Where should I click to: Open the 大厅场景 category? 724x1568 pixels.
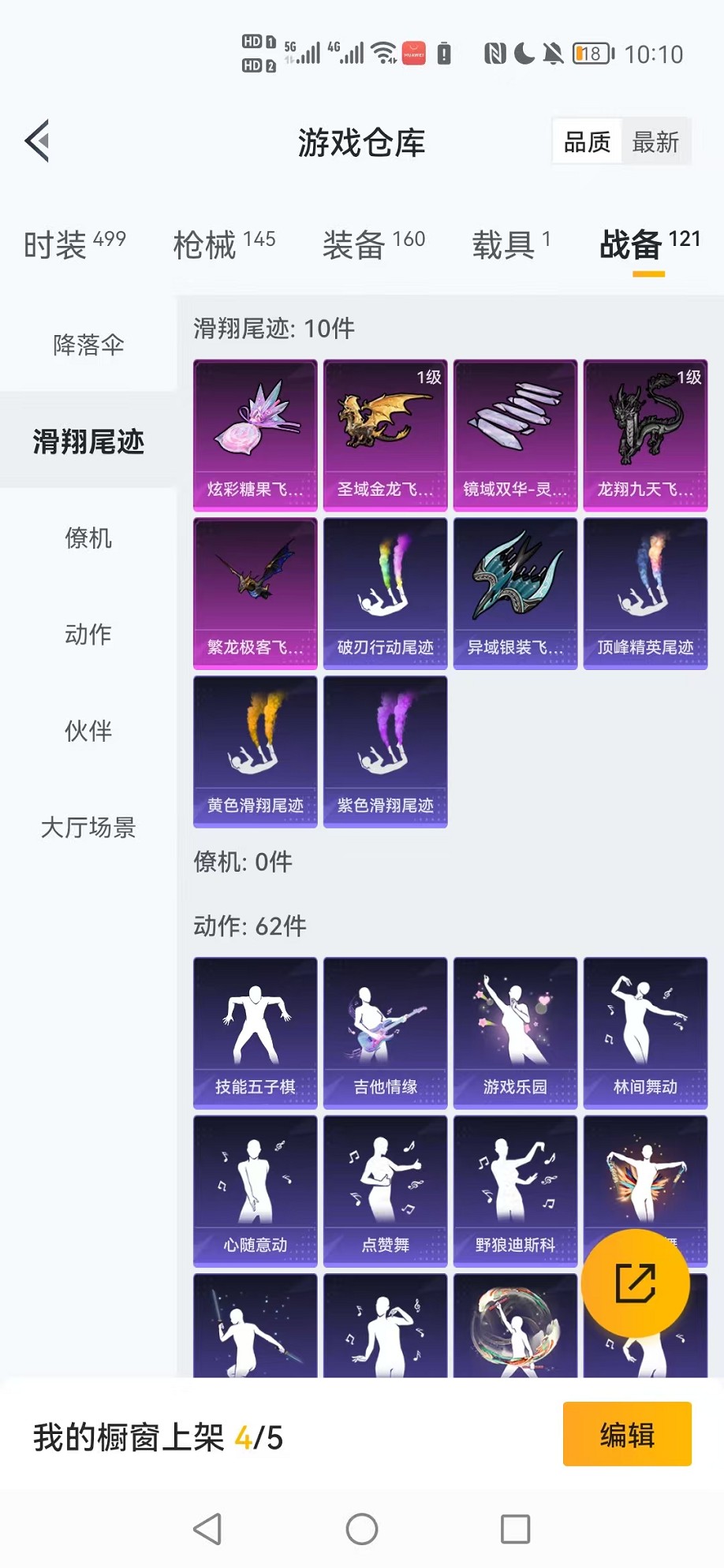coord(88,827)
